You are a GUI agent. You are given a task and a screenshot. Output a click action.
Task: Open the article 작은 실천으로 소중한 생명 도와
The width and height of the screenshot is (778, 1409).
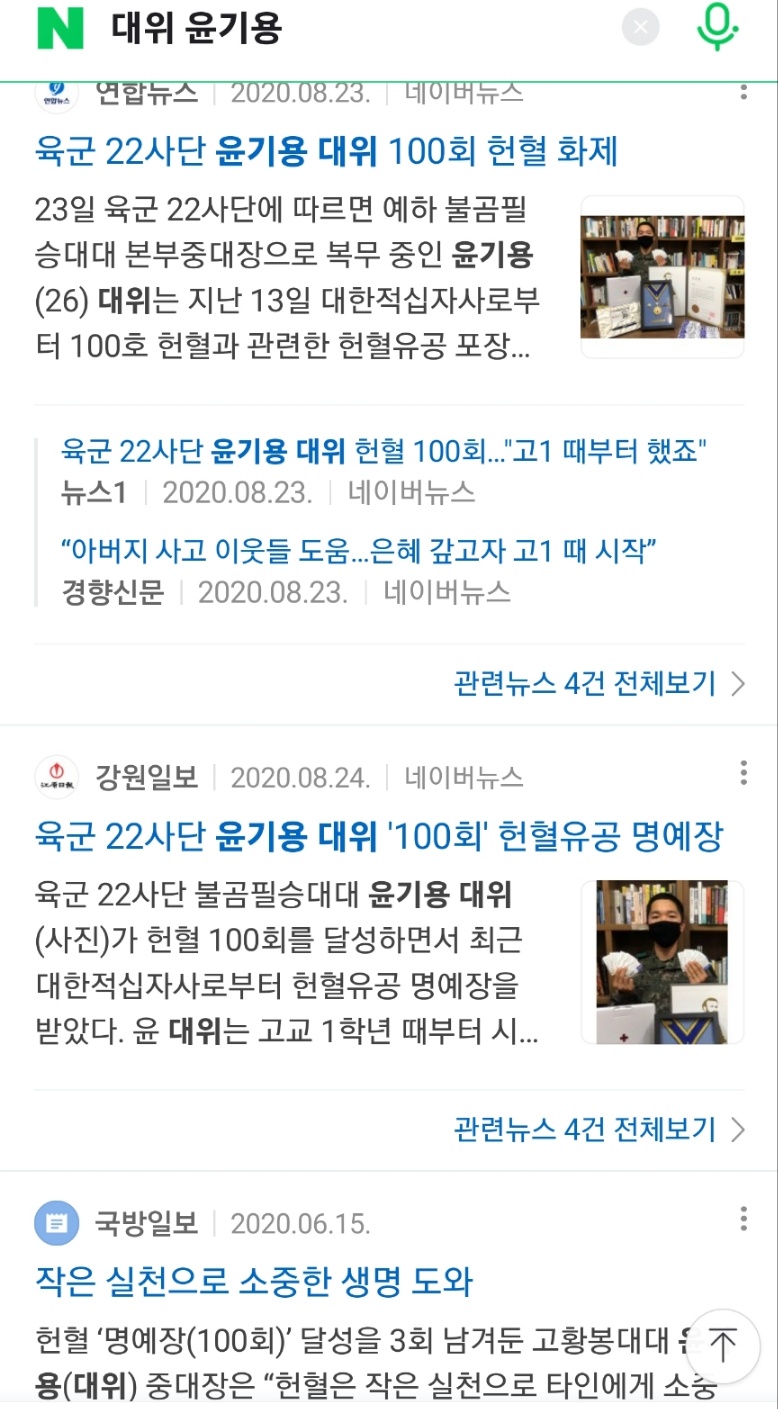(254, 1281)
